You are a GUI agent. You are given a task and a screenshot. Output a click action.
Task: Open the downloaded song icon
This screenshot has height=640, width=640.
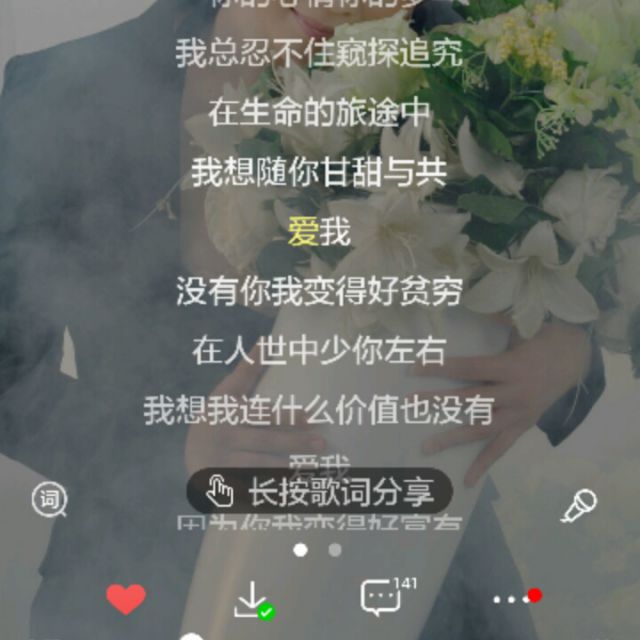pos(252,599)
